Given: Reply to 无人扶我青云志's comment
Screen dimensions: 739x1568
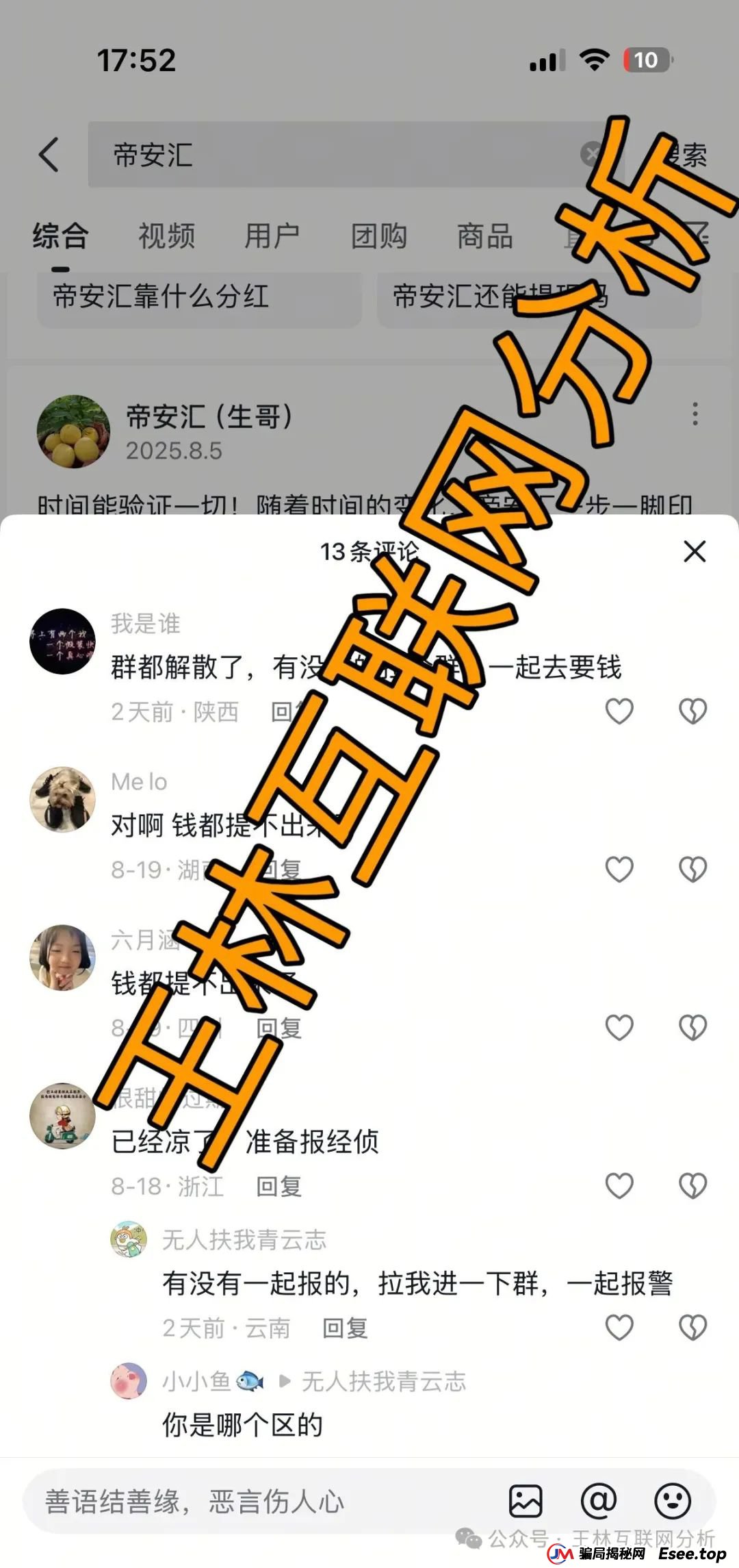Looking at the screenshot, I should [x=345, y=1328].
